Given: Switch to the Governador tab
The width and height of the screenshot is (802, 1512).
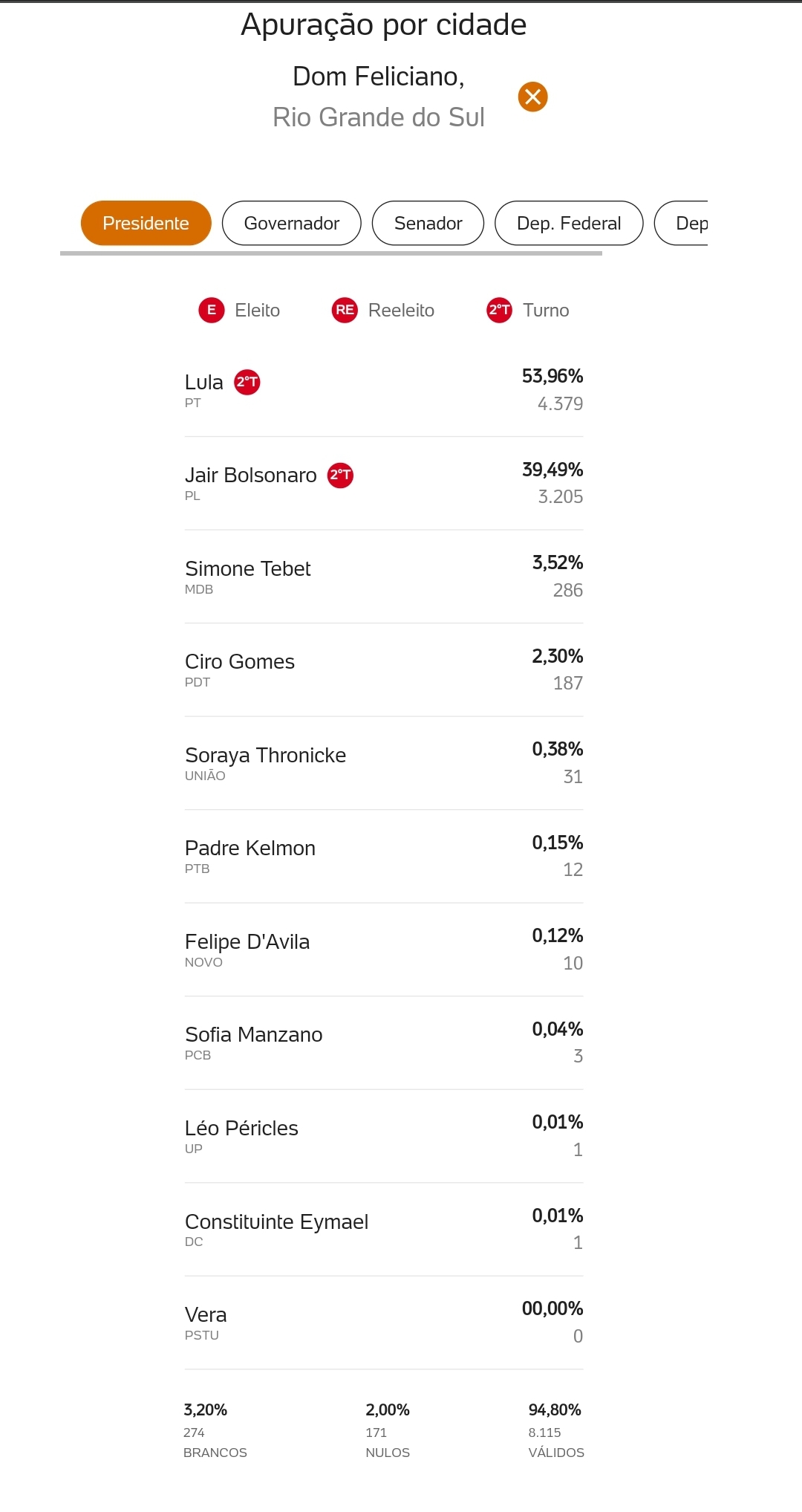Looking at the screenshot, I should [292, 223].
